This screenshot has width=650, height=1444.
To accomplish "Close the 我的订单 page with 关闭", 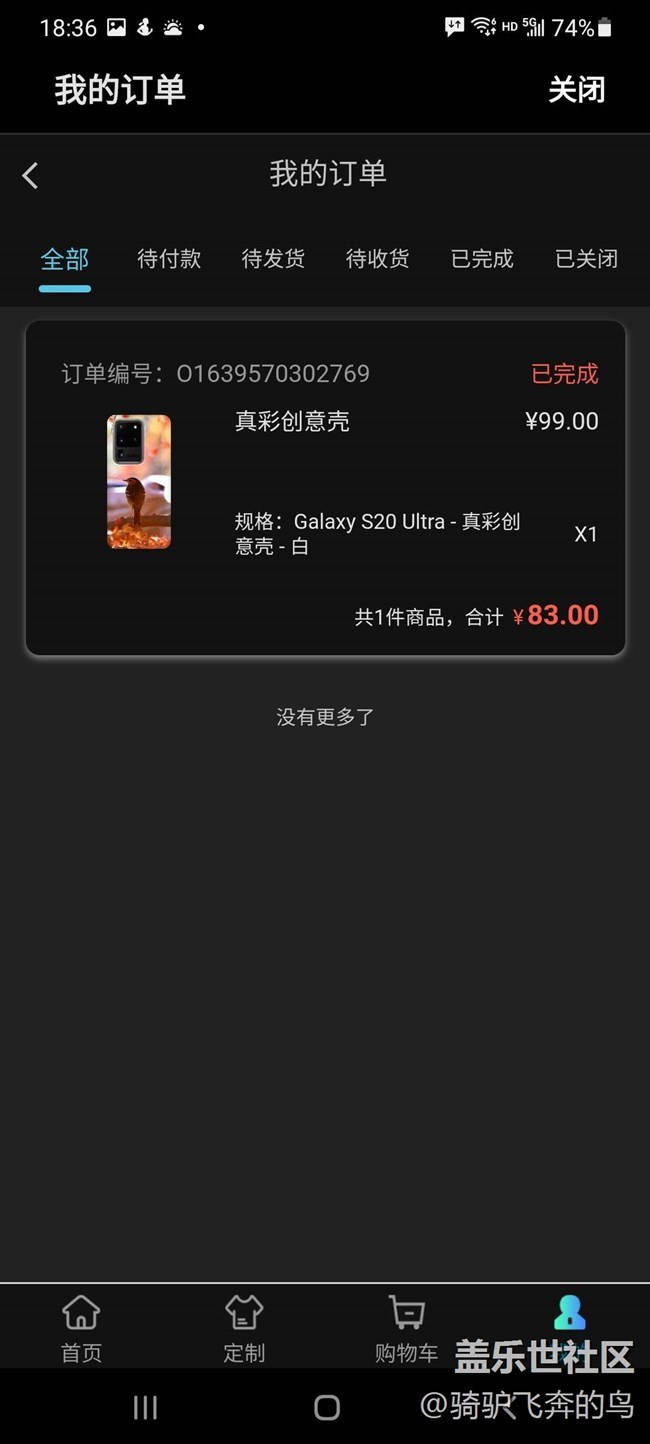I will tap(576, 90).
